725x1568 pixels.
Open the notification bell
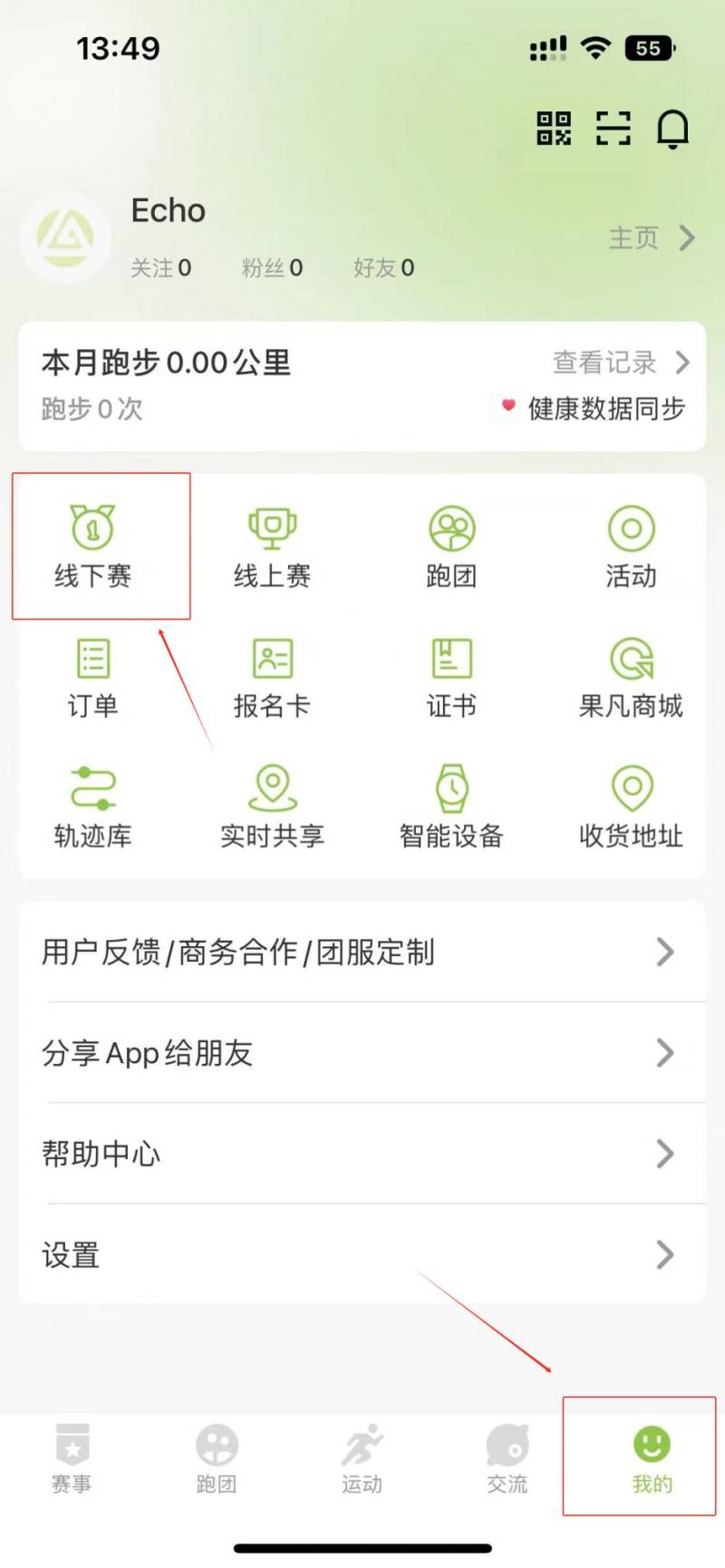673,129
